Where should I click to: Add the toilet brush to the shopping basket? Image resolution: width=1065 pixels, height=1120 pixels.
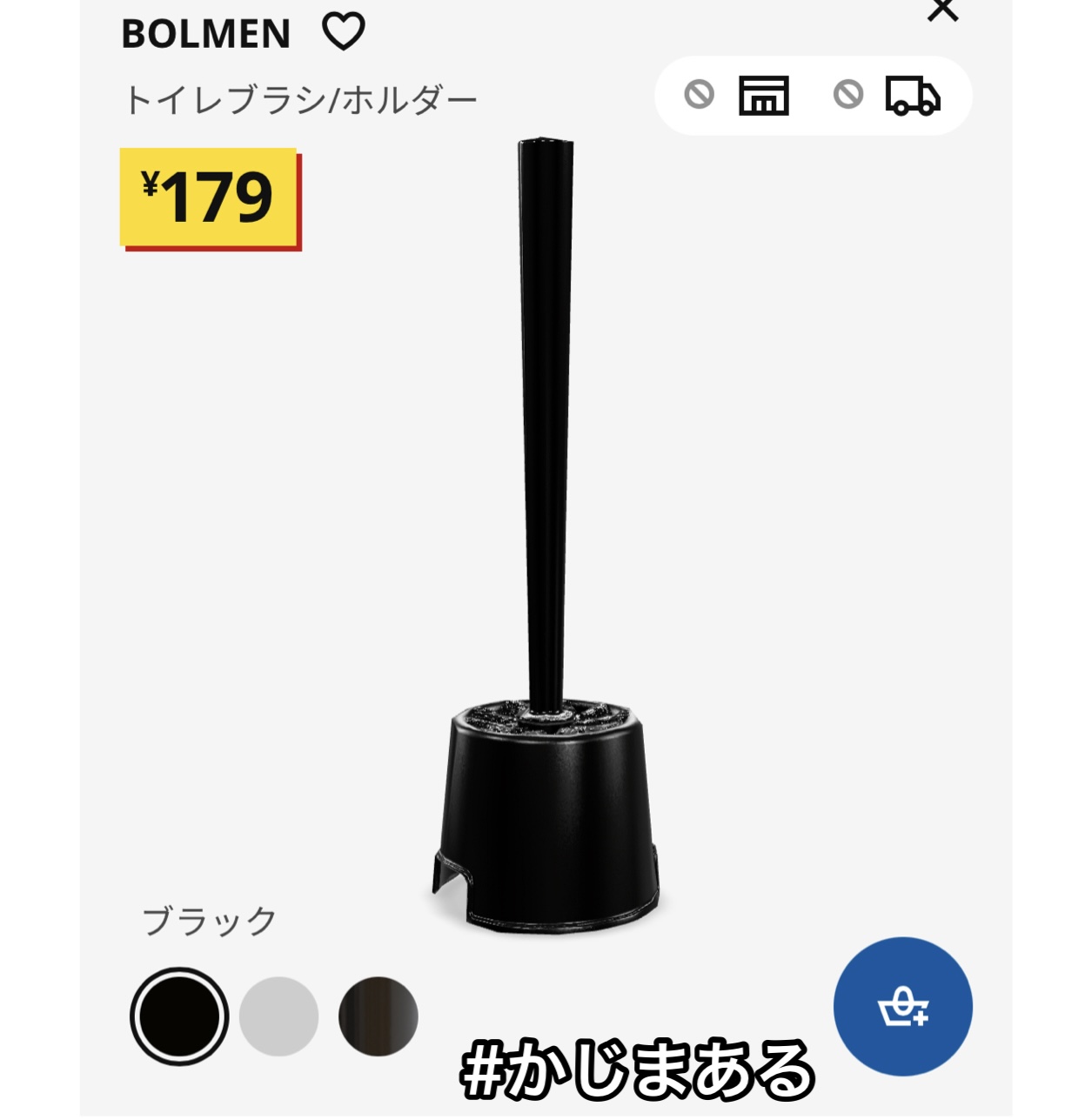[902, 1008]
